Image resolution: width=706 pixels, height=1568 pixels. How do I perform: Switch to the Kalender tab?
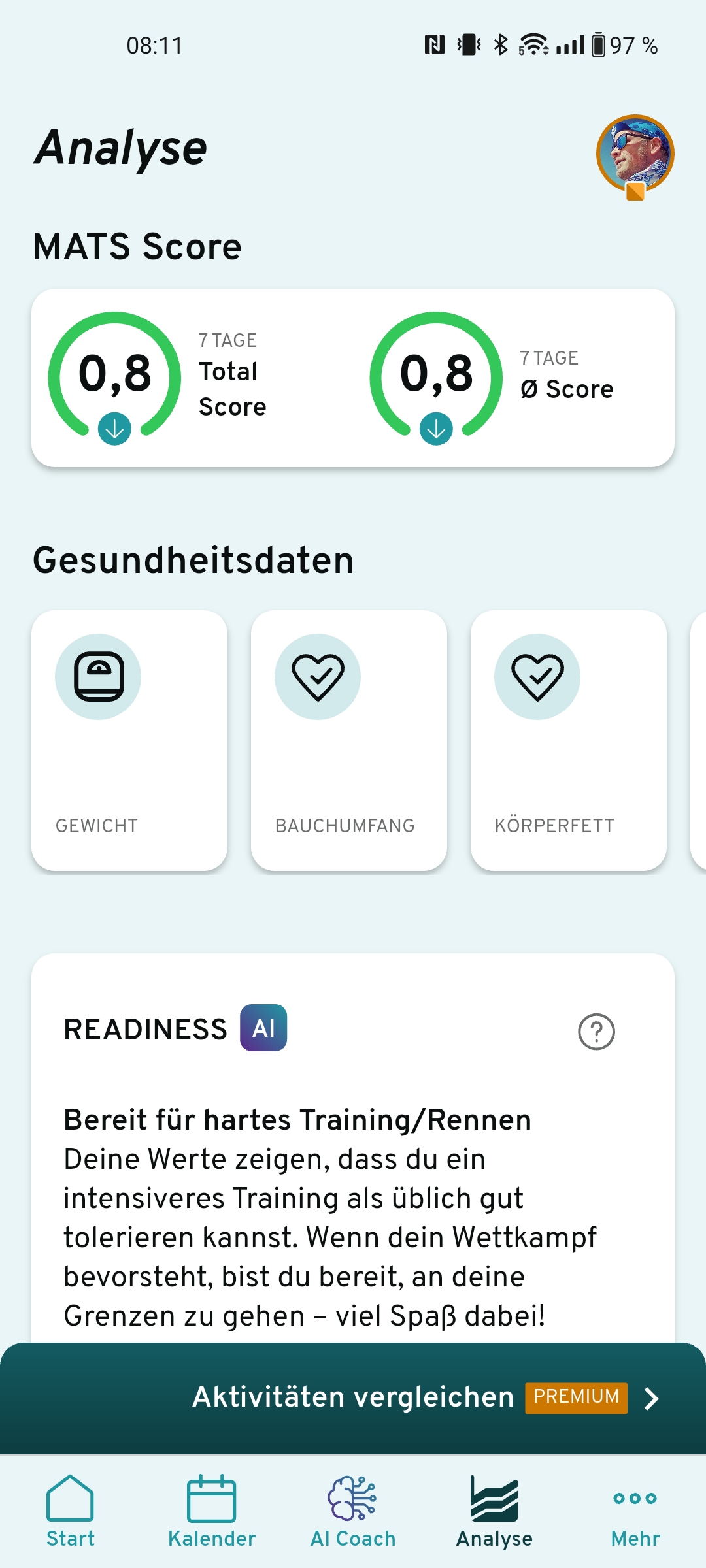[x=212, y=1511]
